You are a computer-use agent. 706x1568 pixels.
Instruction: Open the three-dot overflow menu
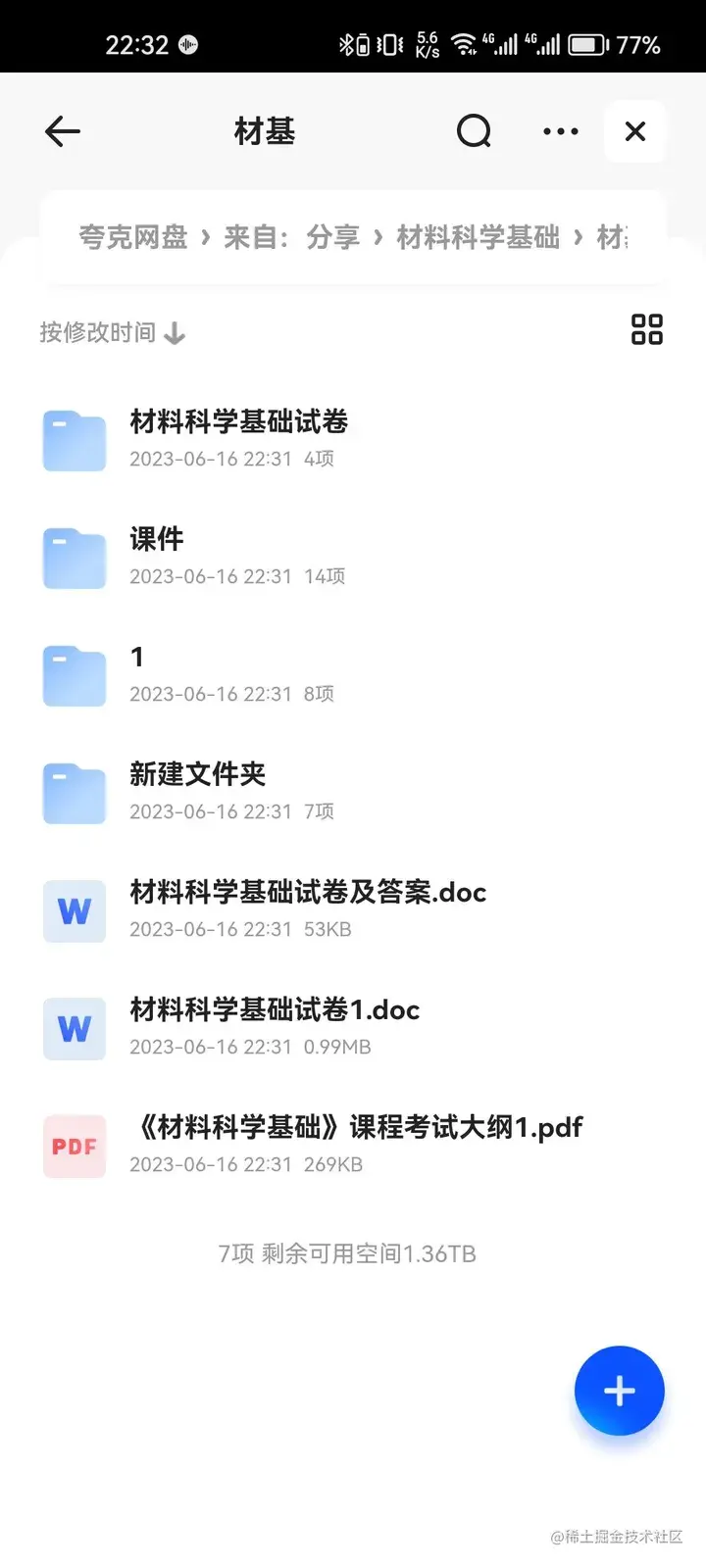[561, 131]
